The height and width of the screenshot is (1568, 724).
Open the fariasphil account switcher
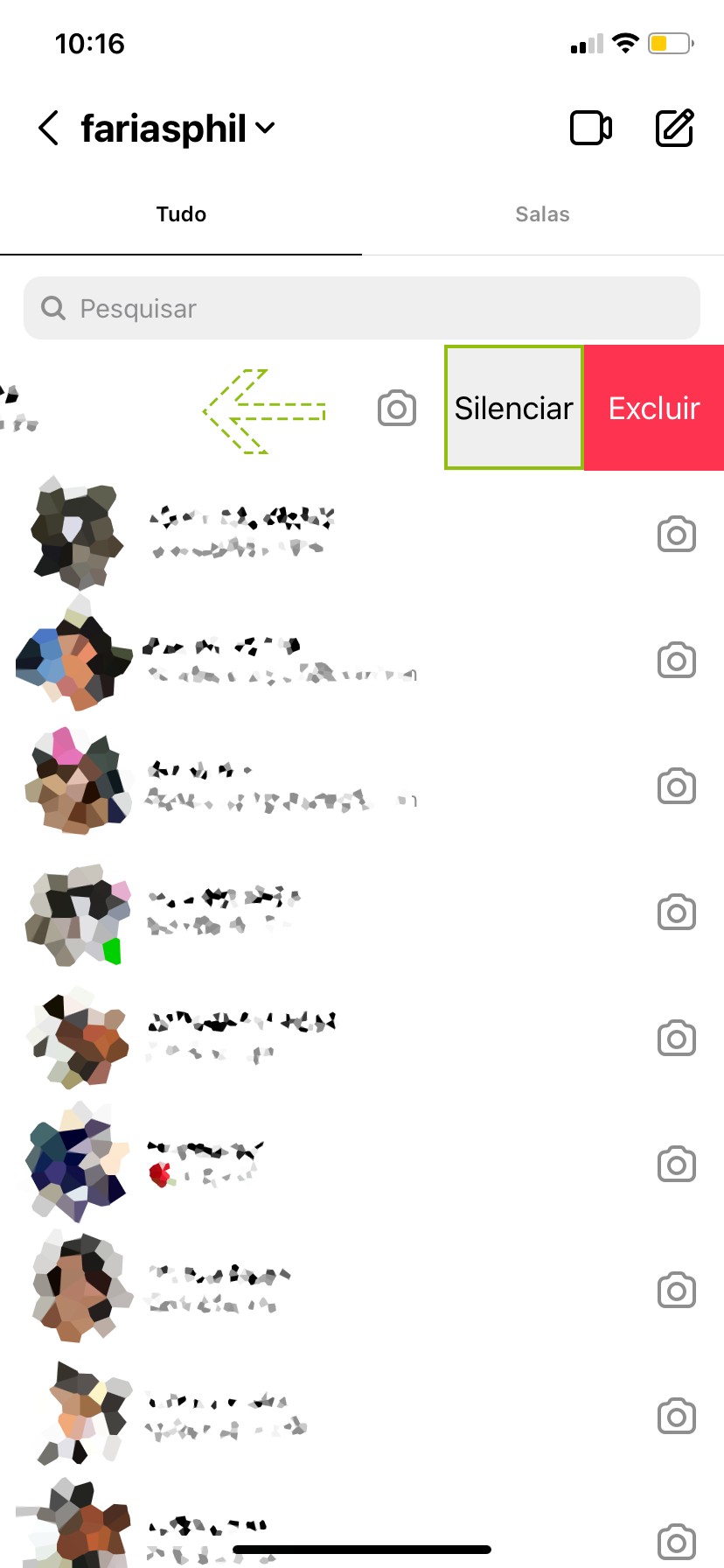pos(178,129)
